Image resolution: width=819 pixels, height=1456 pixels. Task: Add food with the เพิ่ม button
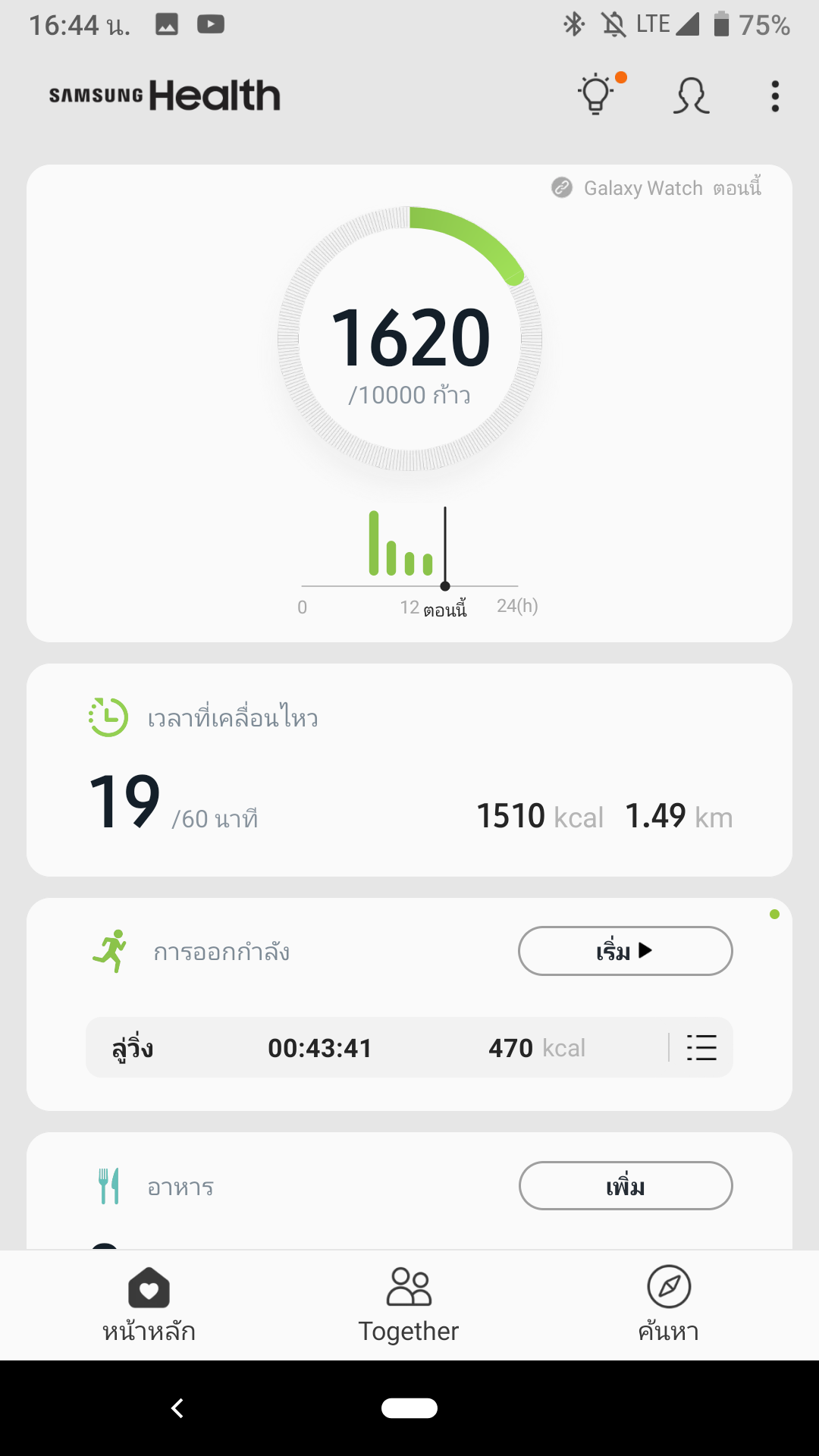coord(626,1186)
